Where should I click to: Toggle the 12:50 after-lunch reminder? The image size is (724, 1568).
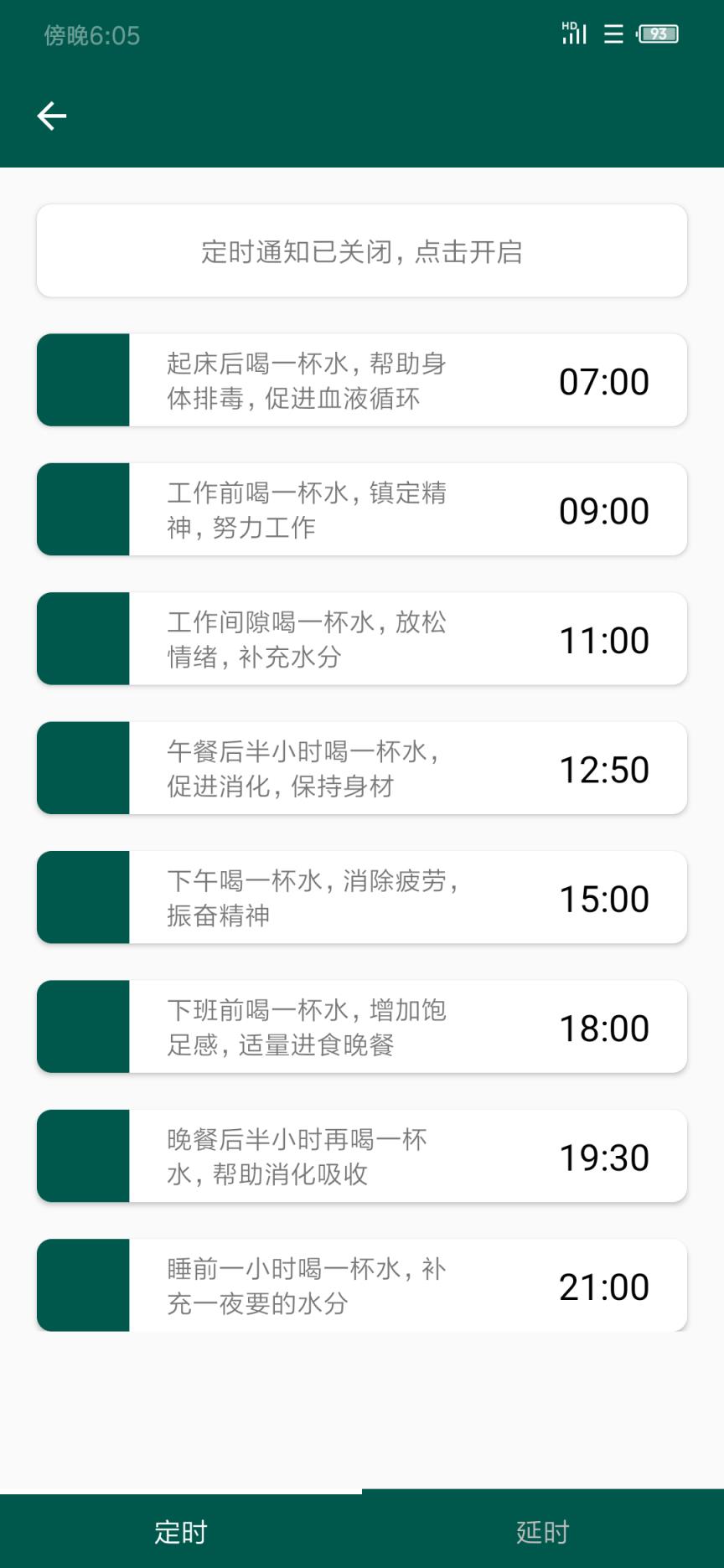point(83,768)
